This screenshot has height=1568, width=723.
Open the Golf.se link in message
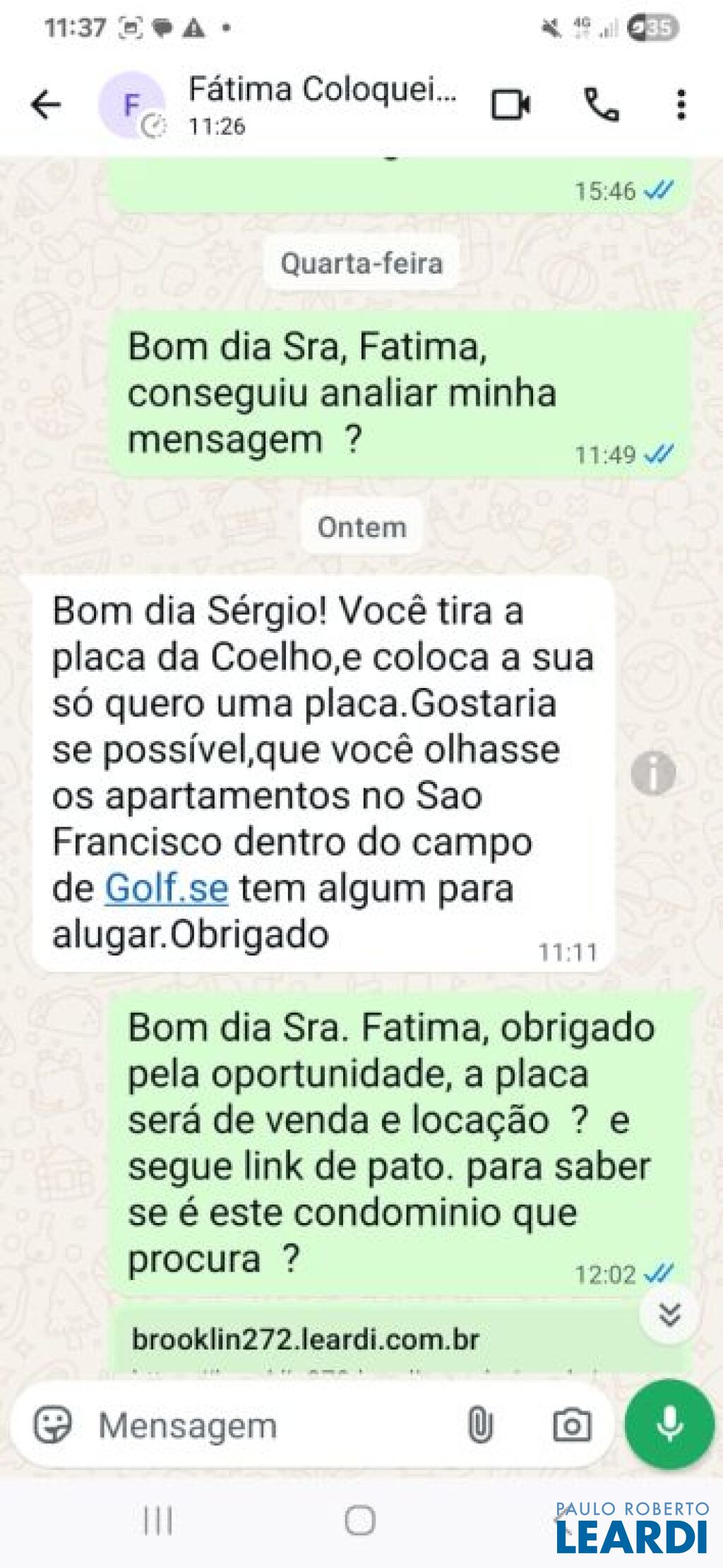tap(167, 888)
